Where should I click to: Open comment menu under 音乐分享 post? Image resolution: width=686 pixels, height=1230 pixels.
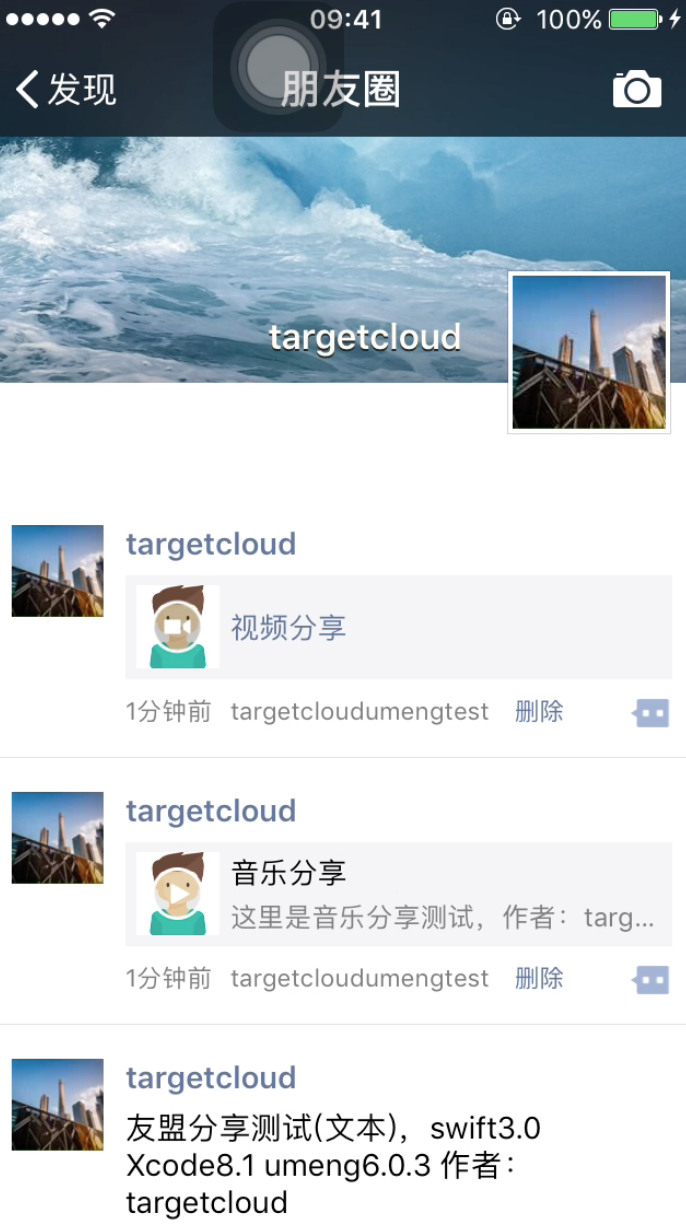click(x=651, y=980)
